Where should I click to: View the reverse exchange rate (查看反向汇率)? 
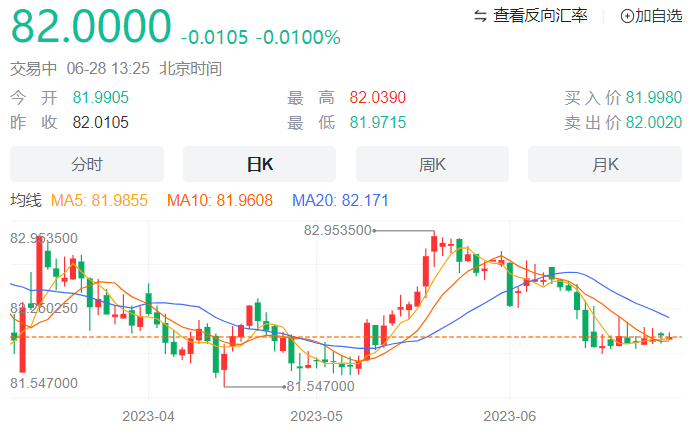pos(530,15)
